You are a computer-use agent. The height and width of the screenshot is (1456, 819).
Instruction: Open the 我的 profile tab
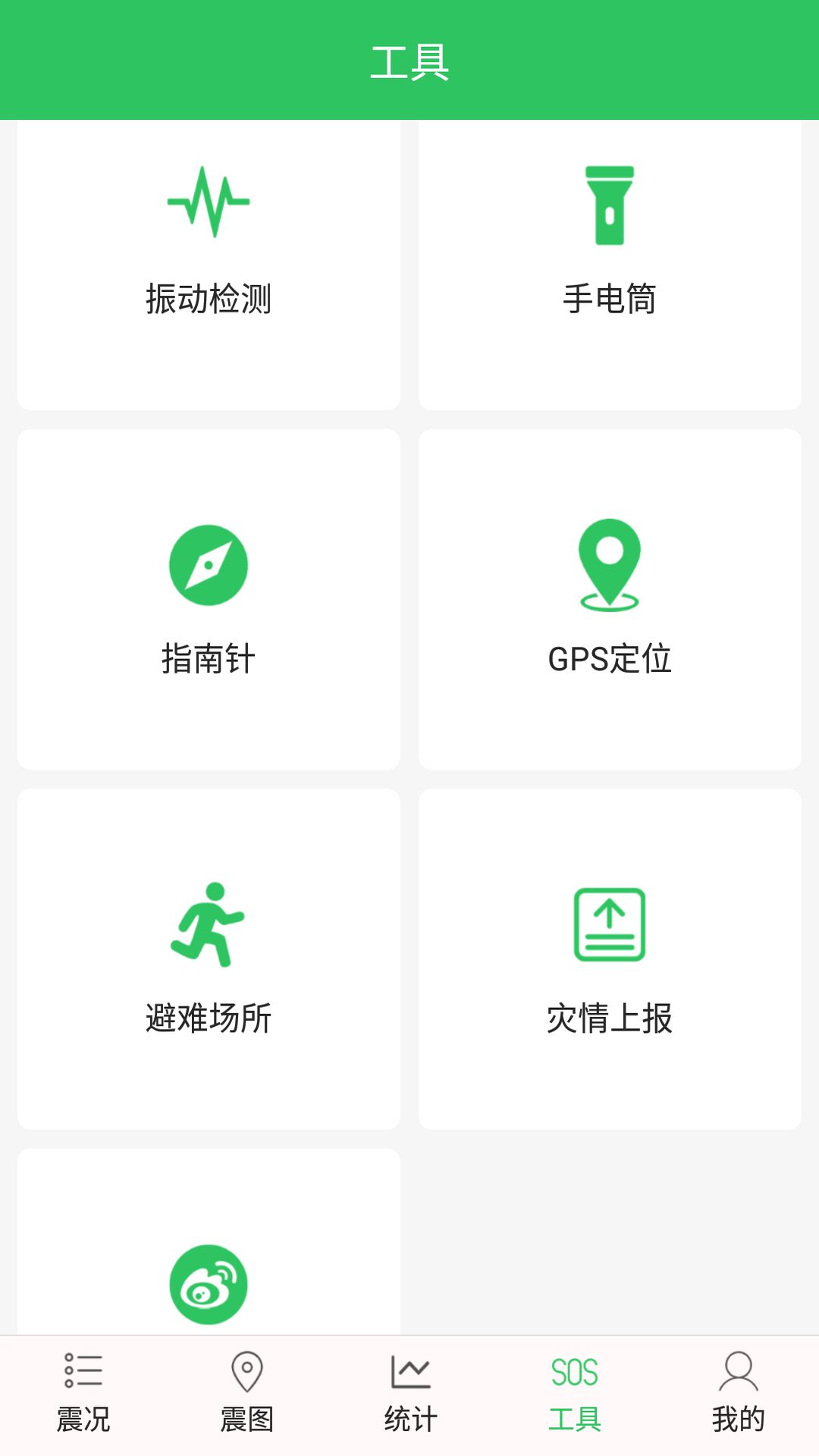[737, 1395]
